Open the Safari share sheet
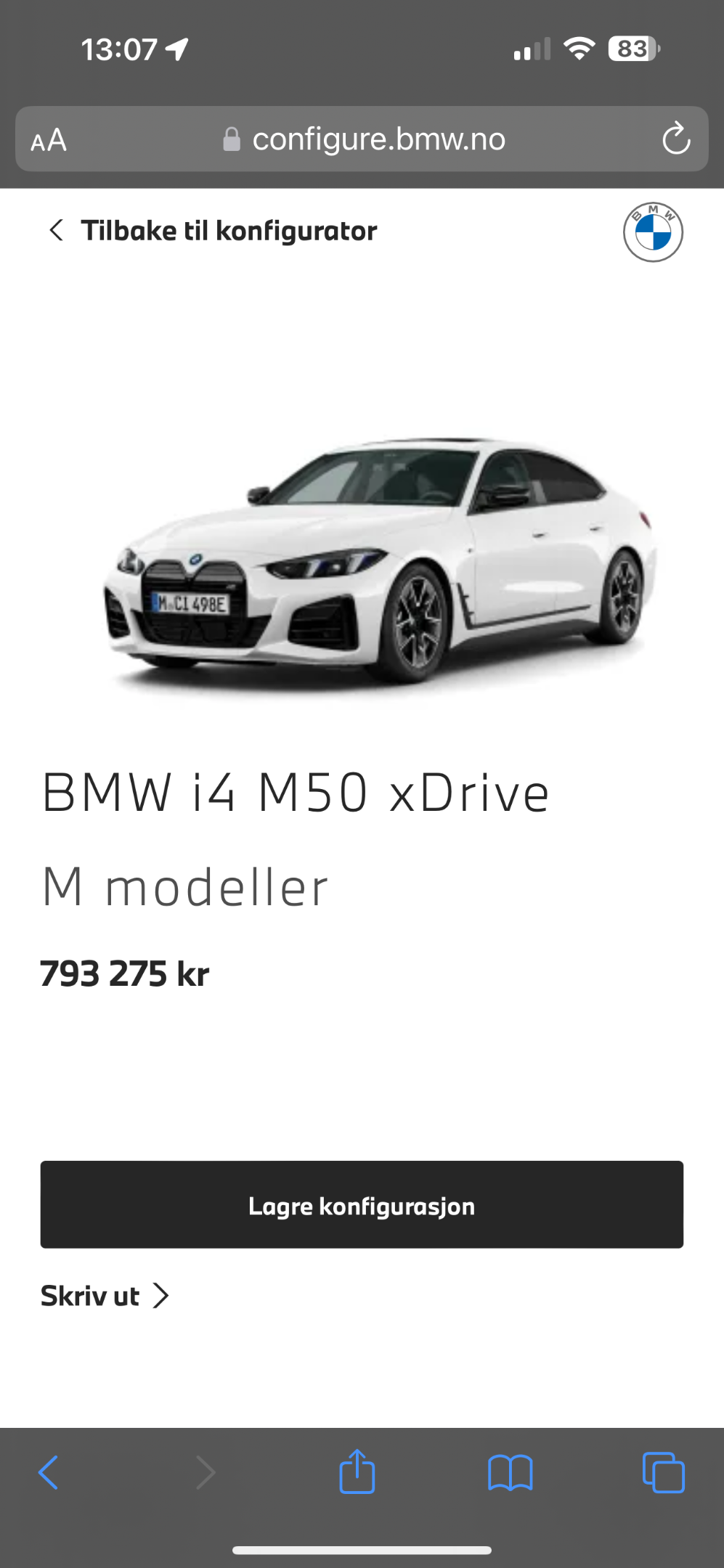This screenshot has width=724, height=1568. 357,1471
